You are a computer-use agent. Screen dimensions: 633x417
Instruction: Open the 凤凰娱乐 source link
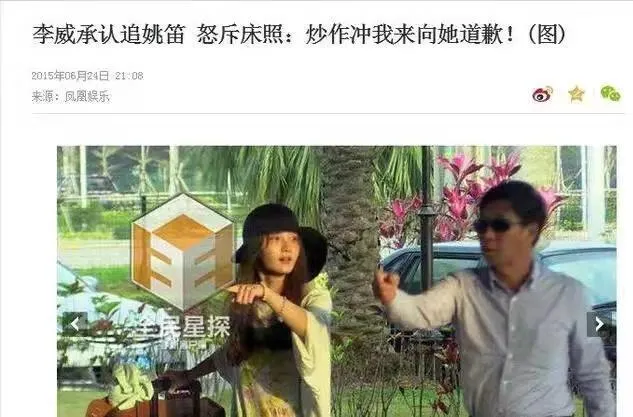[87, 97]
